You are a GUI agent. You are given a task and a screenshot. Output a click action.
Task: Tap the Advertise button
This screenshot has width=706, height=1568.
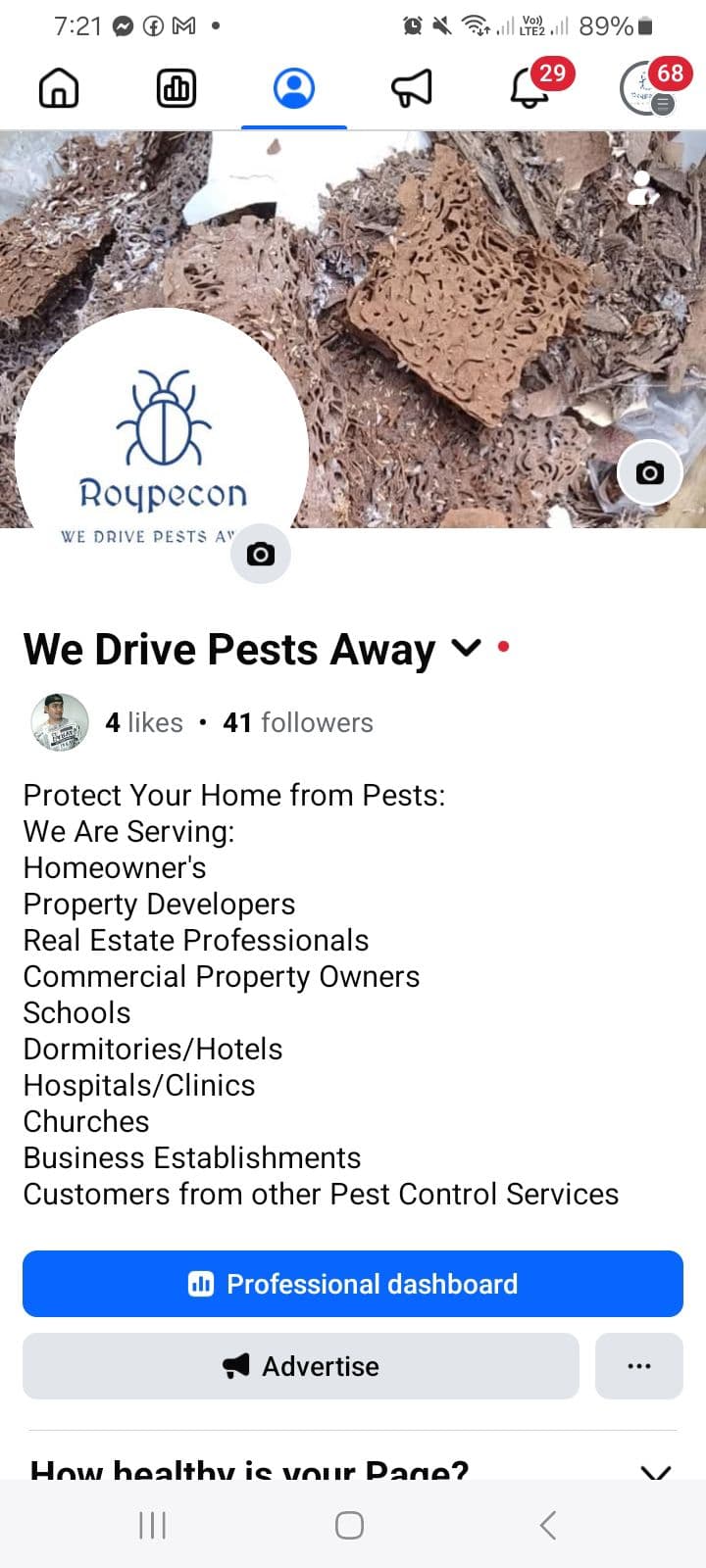(x=301, y=1366)
